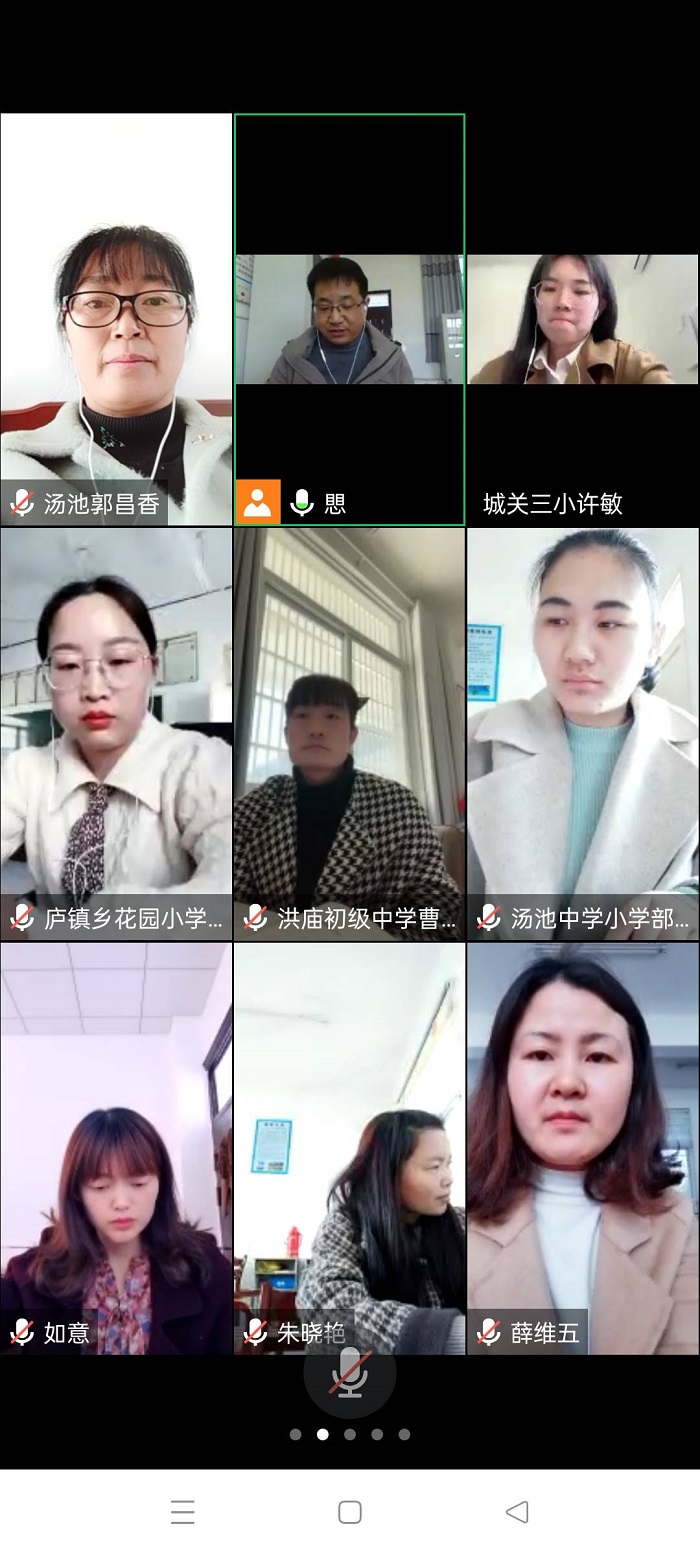Go to the home screen via system home button
The image size is (700, 1555).
(350, 1512)
